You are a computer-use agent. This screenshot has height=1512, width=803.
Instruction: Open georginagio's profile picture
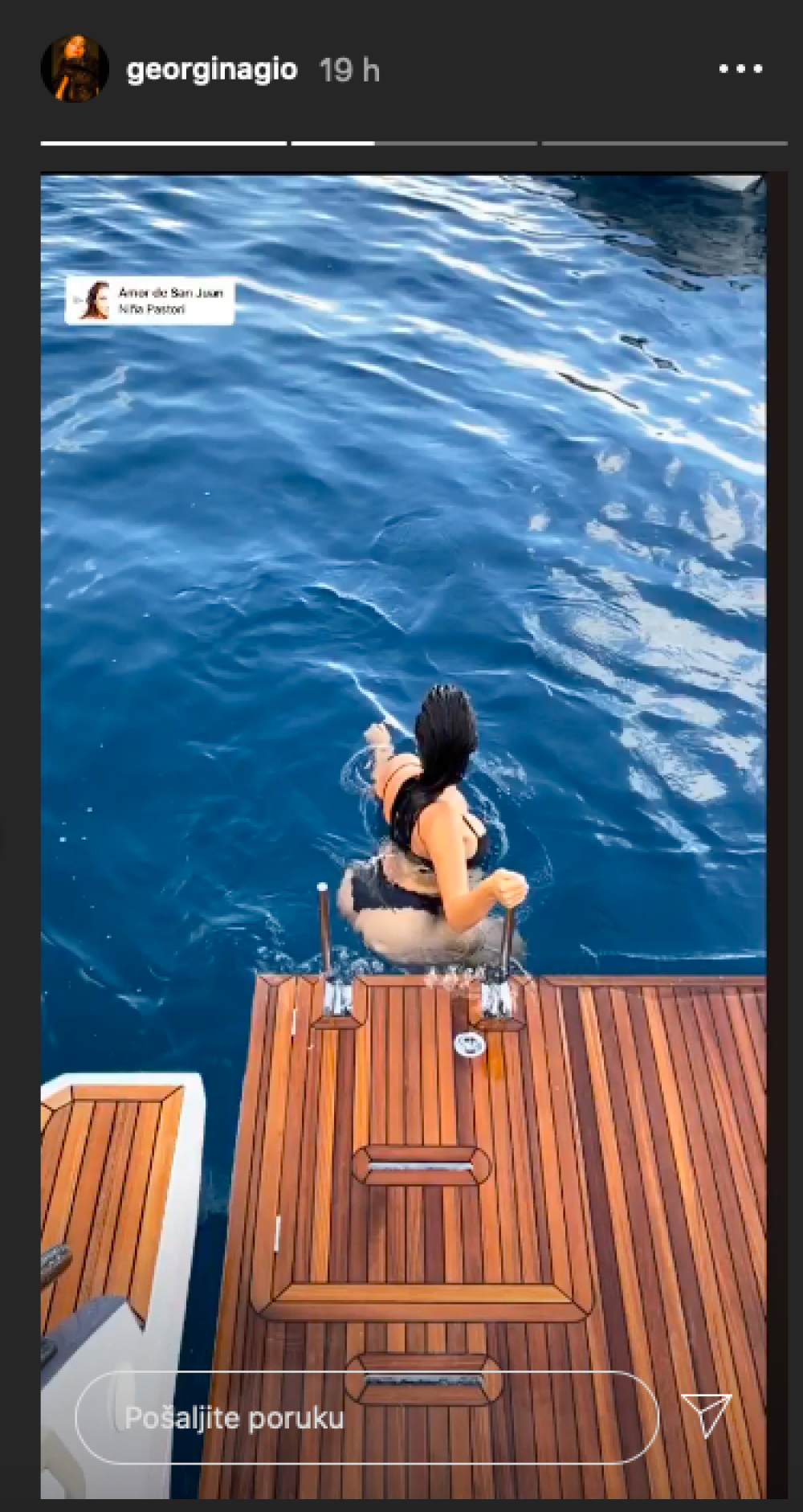click(75, 69)
